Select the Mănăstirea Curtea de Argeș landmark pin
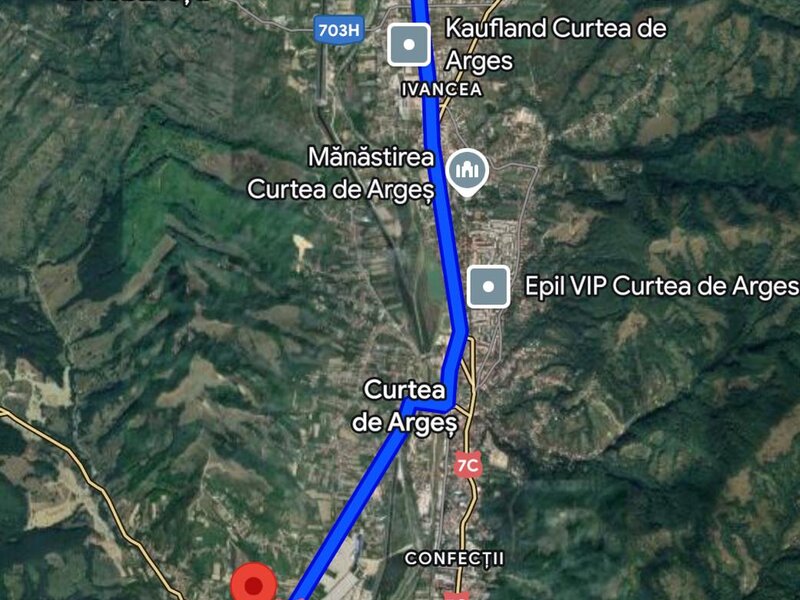Screen dimensions: 800x600 pos(466,172)
